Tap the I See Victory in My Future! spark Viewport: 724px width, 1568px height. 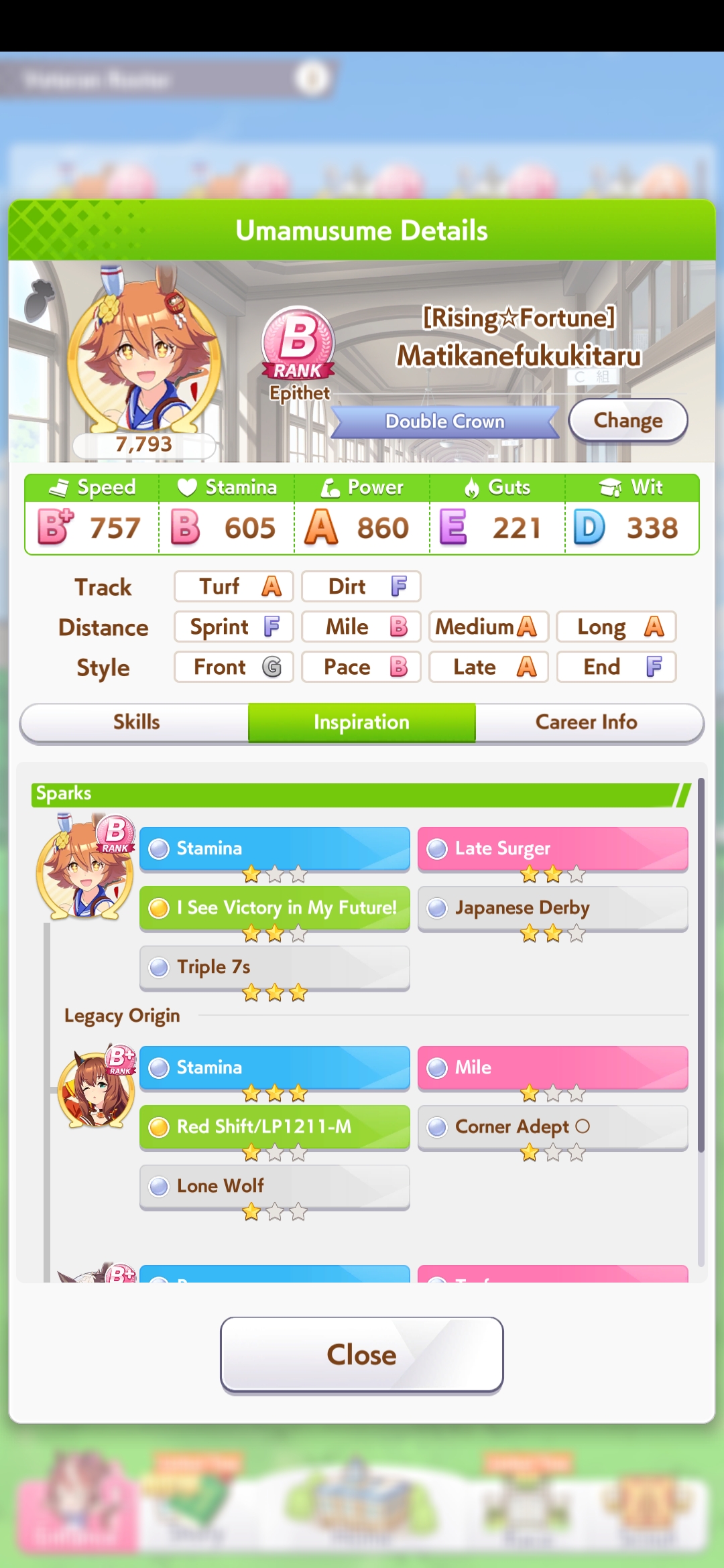click(x=274, y=908)
